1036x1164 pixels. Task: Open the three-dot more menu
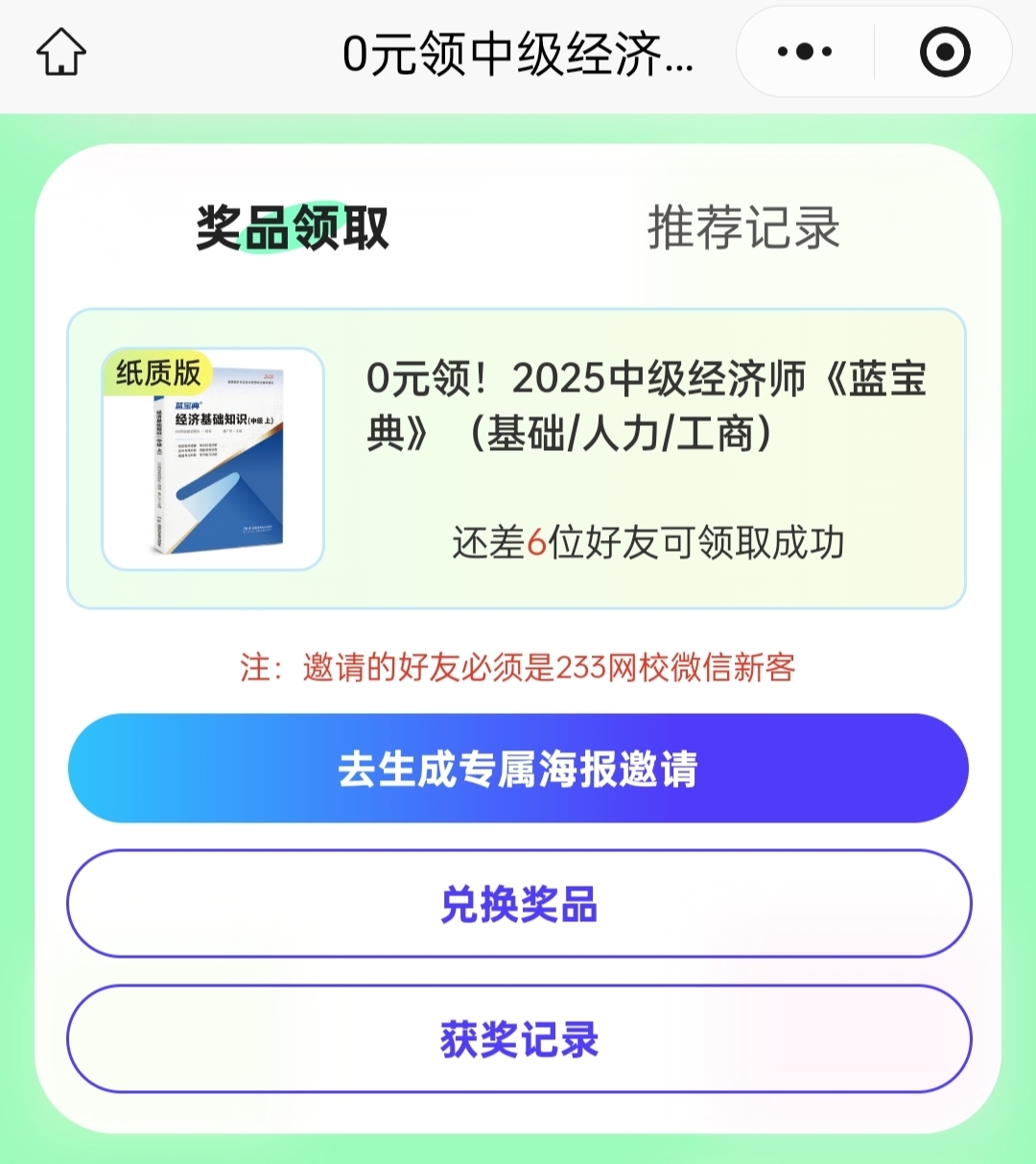[804, 52]
